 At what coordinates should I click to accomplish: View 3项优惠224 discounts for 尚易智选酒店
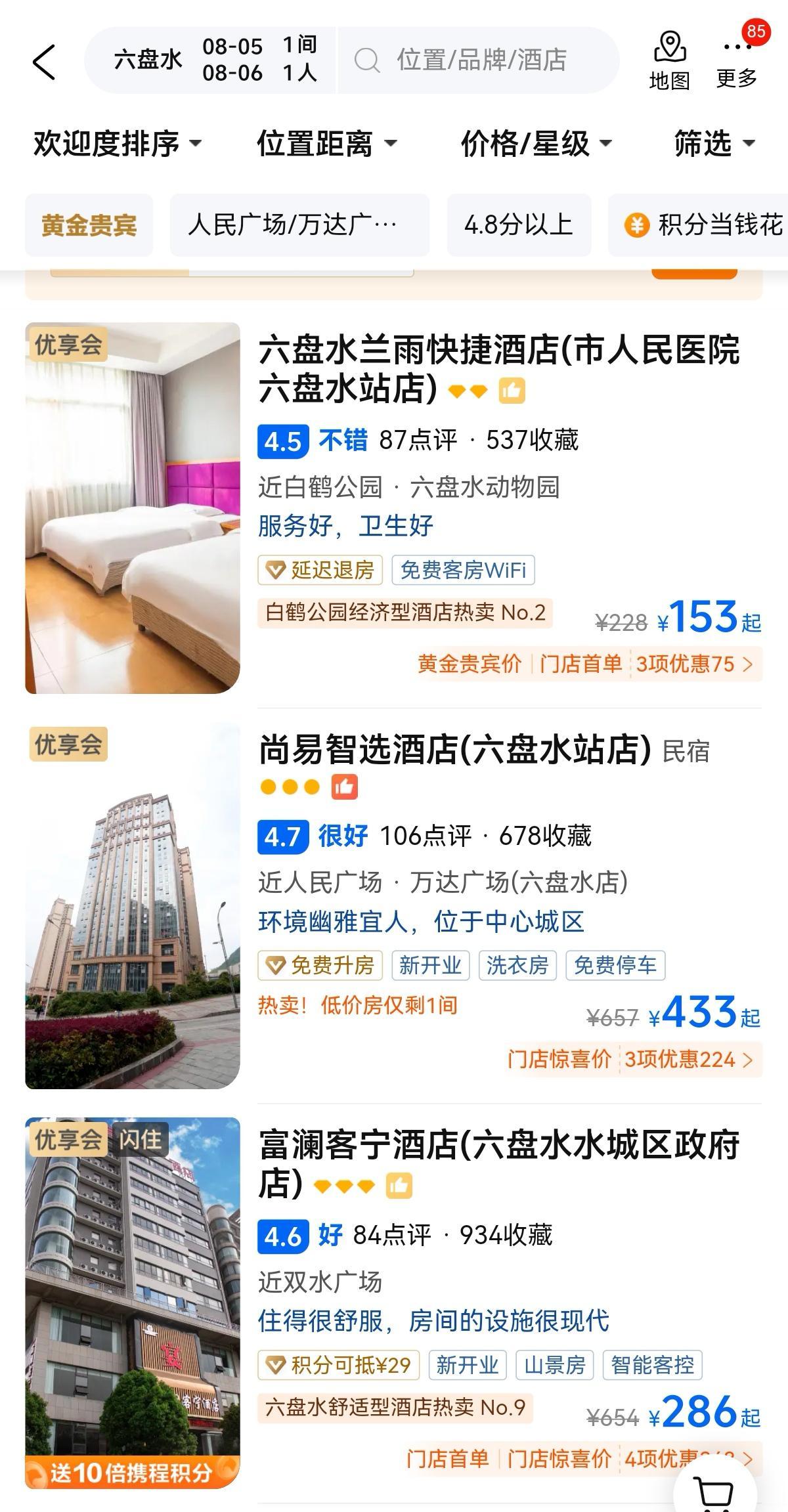(688, 1059)
